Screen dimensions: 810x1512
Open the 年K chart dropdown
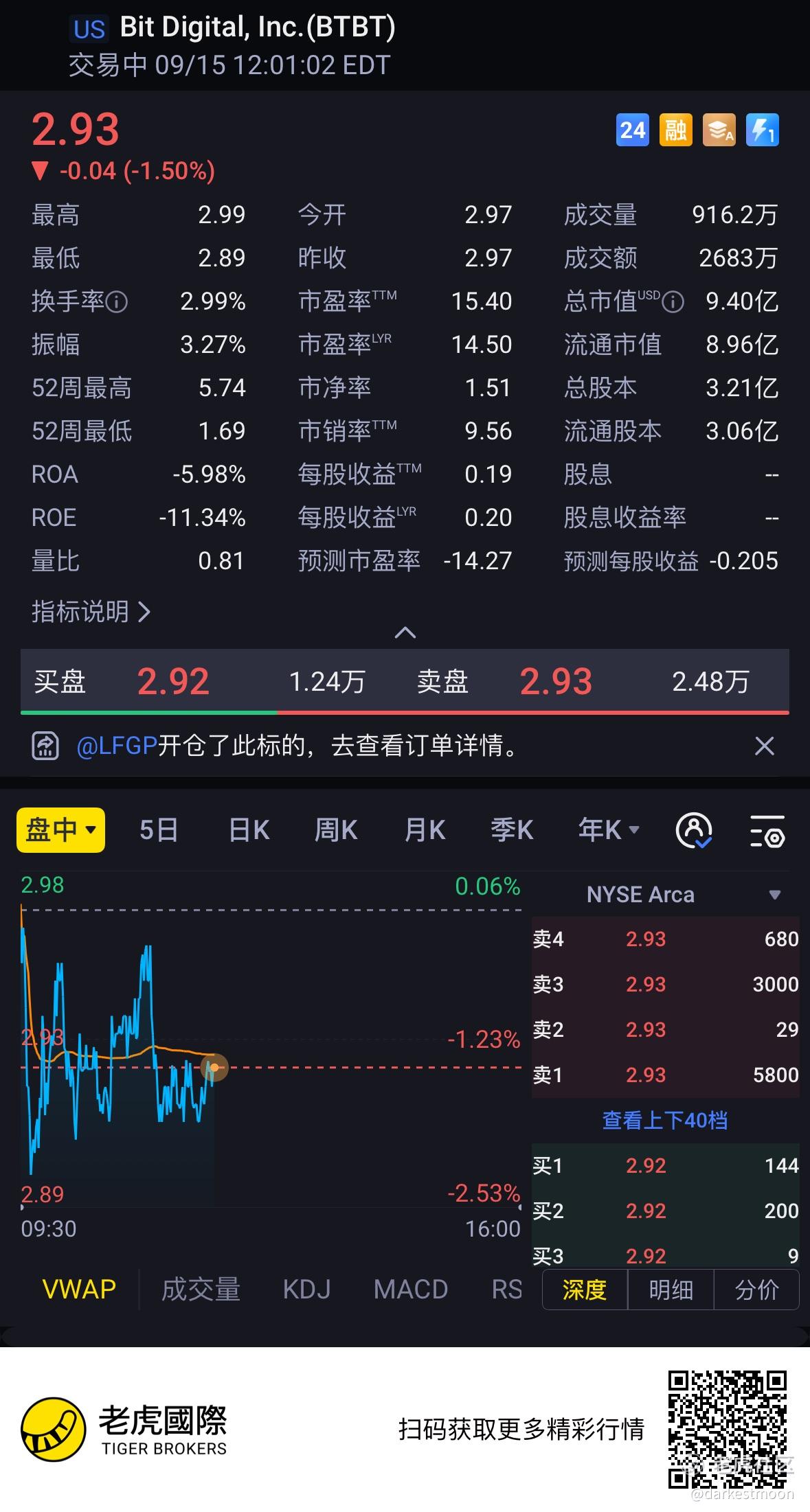coord(609,830)
